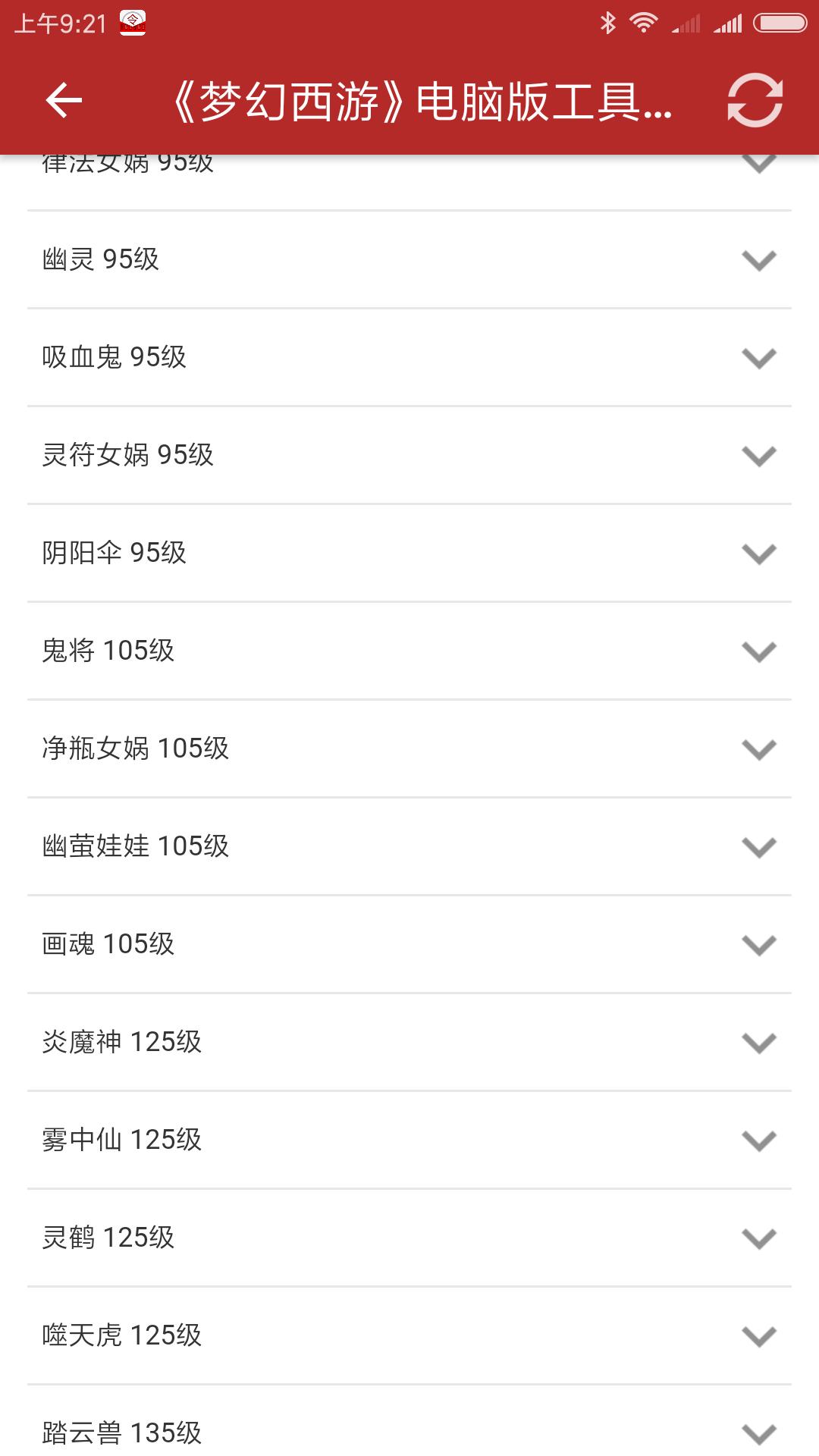Show details for 炎魔神 125级
819x1456 pixels.
tap(759, 1043)
